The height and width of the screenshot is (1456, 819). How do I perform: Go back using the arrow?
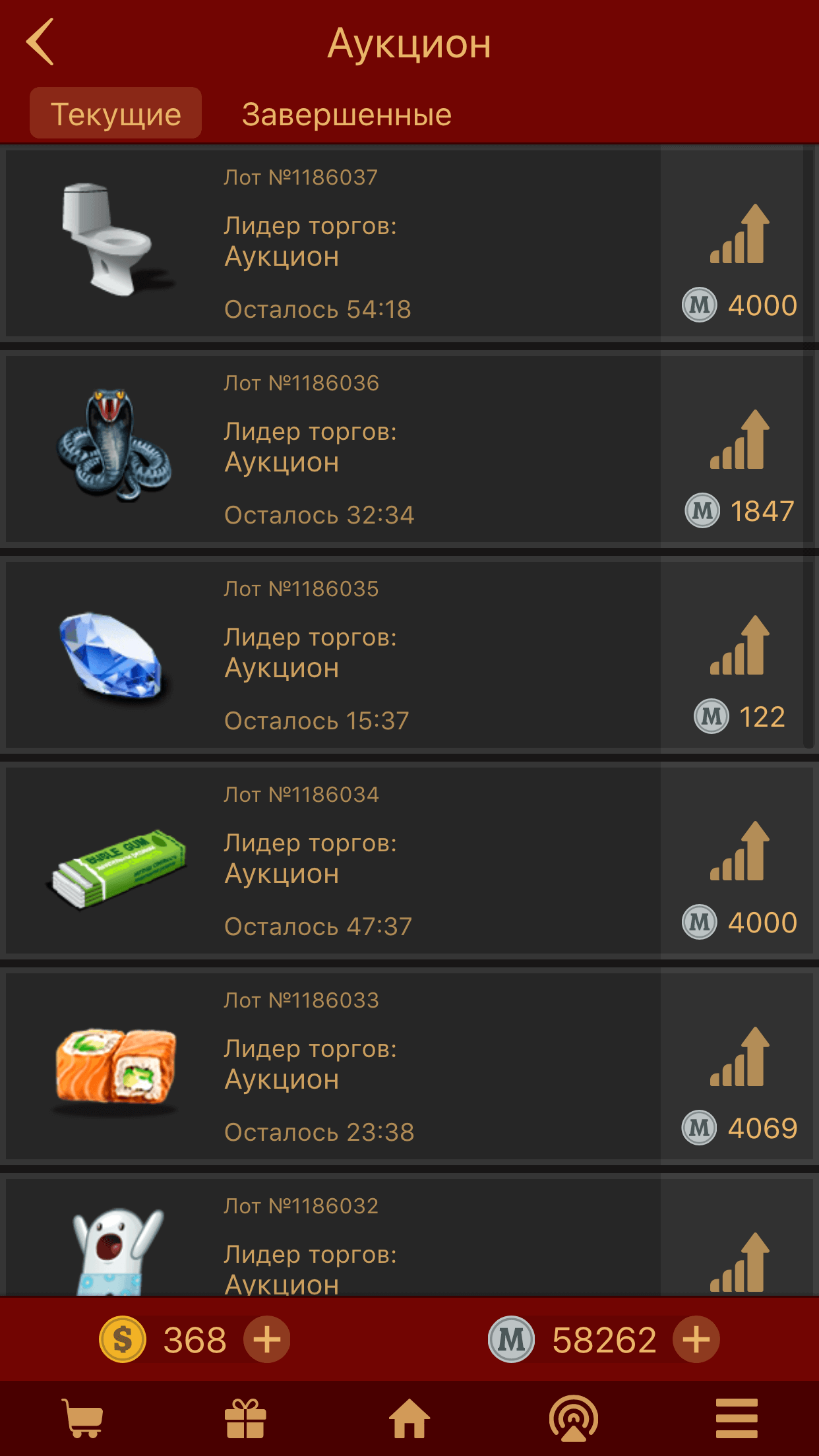(x=40, y=42)
